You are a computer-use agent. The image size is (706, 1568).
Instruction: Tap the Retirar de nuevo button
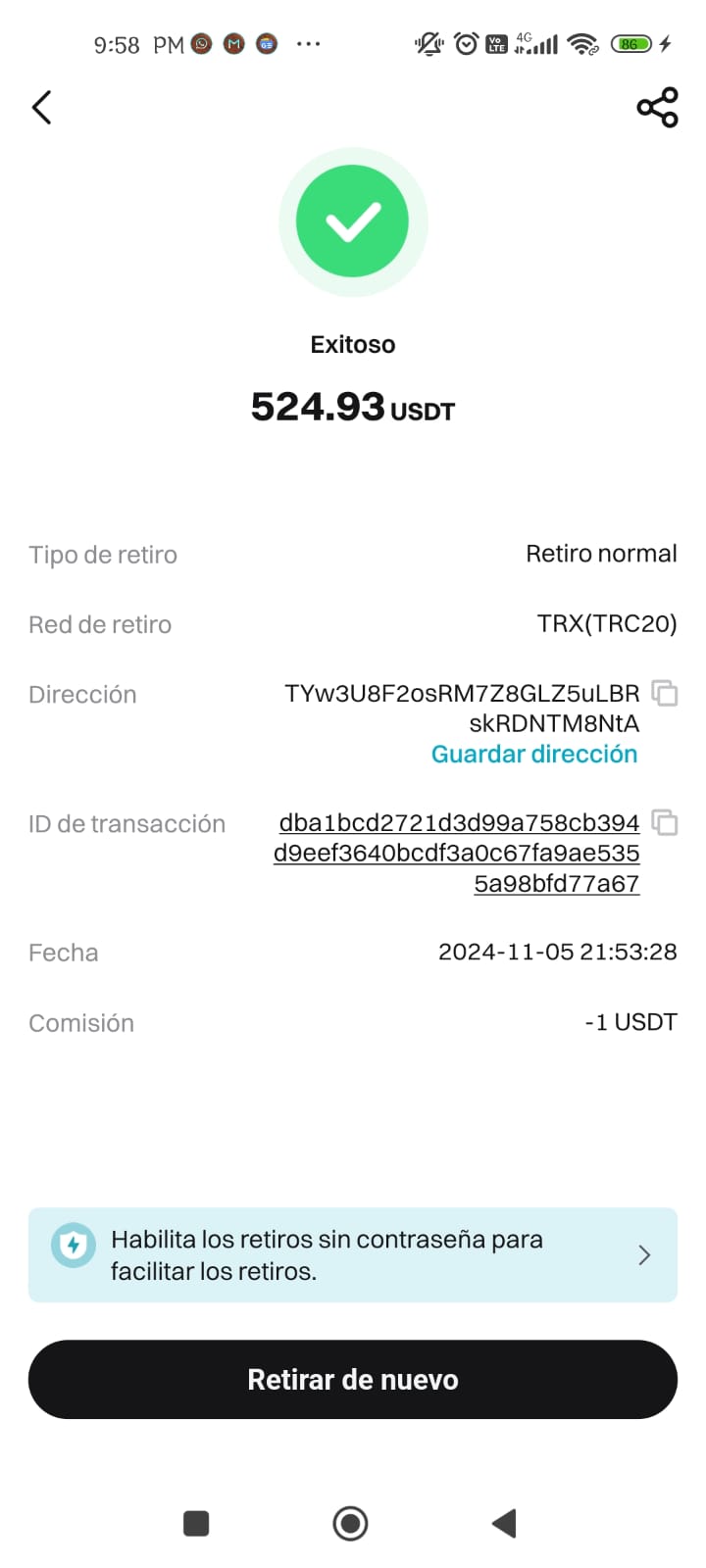(x=353, y=1380)
